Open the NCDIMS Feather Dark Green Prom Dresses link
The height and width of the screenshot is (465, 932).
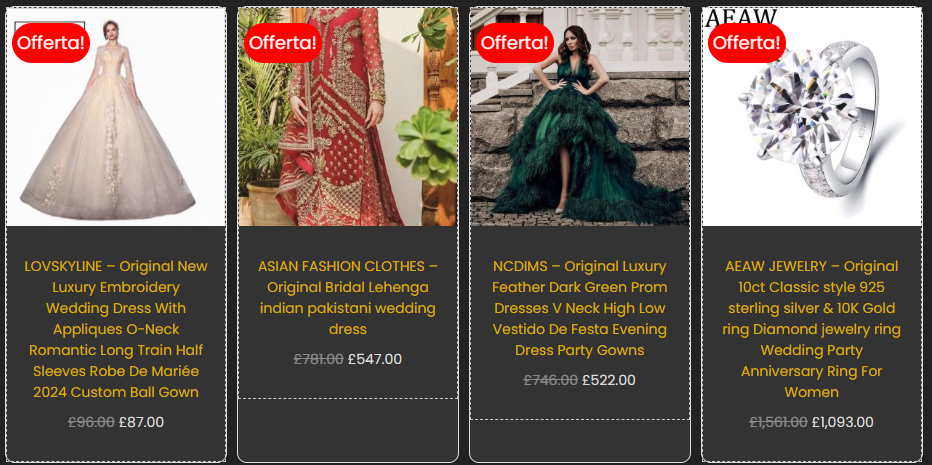pyautogui.click(x=579, y=308)
